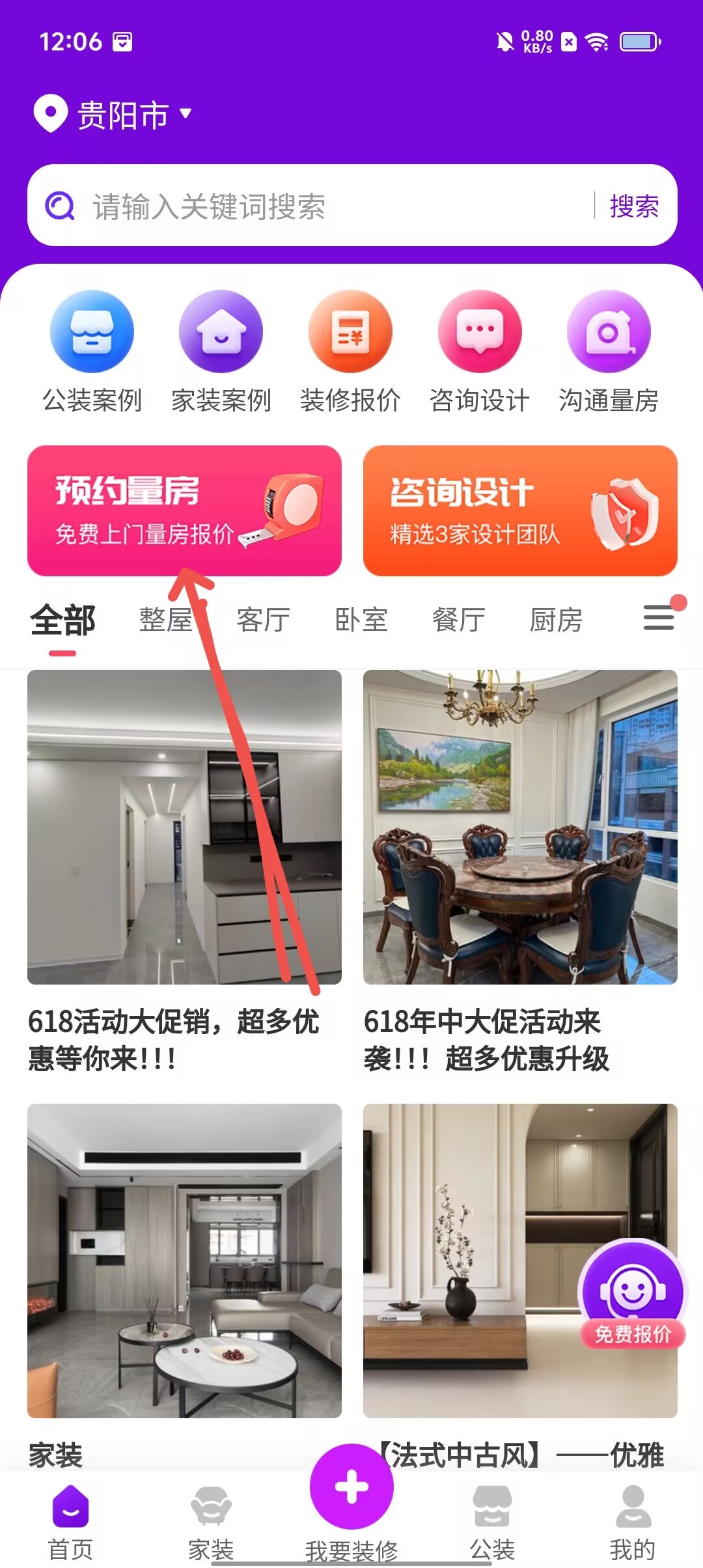The width and height of the screenshot is (703, 1568).
Task: Expand the category list menu icon
Action: [659, 617]
